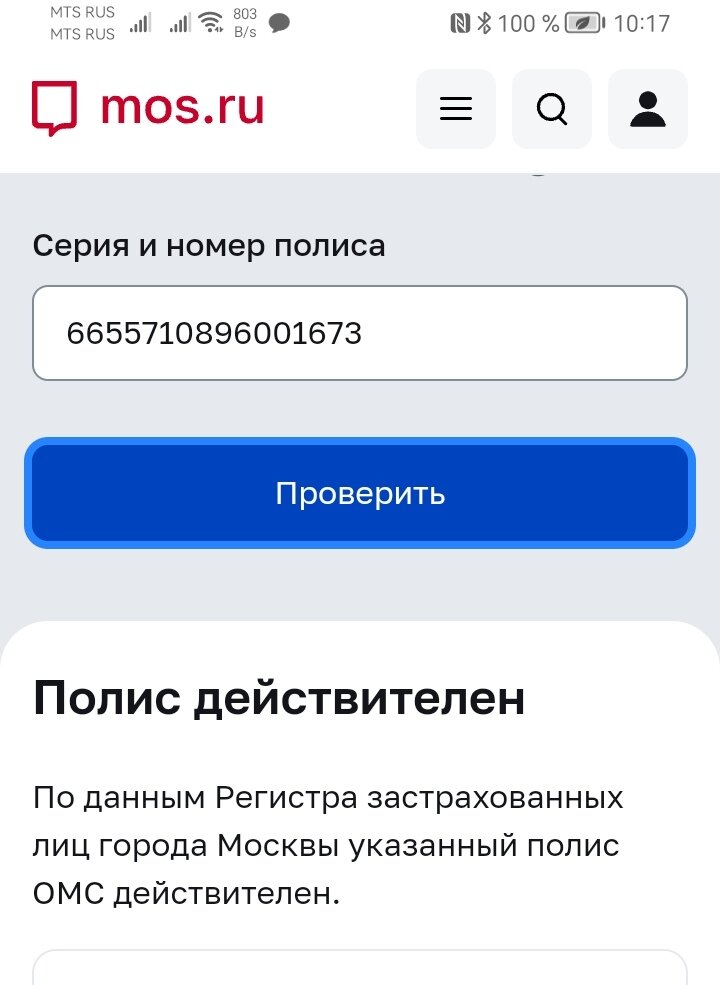This screenshot has height=985, width=720.
Task: Tap the white card below the result text
Action: coord(360,970)
